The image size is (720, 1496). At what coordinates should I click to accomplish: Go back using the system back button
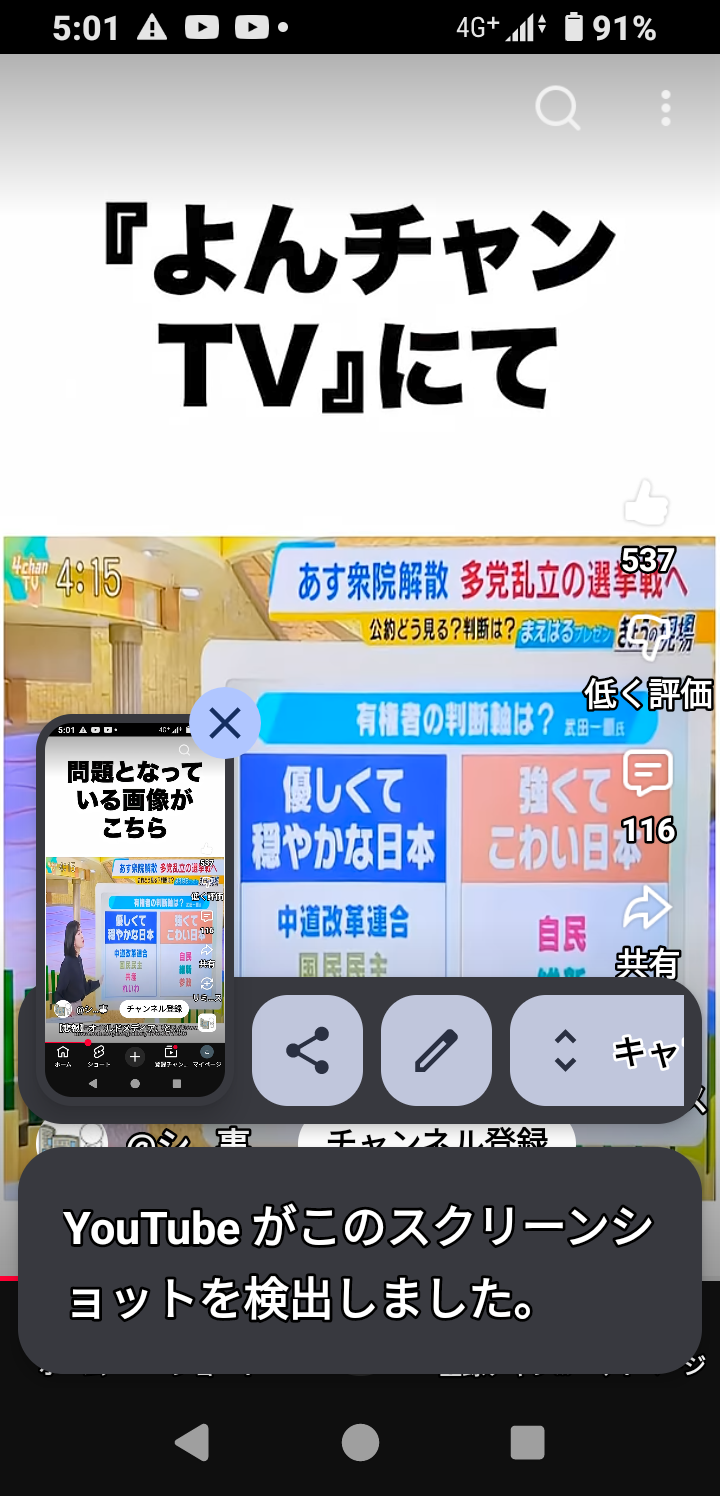pyautogui.click(x=192, y=1442)
